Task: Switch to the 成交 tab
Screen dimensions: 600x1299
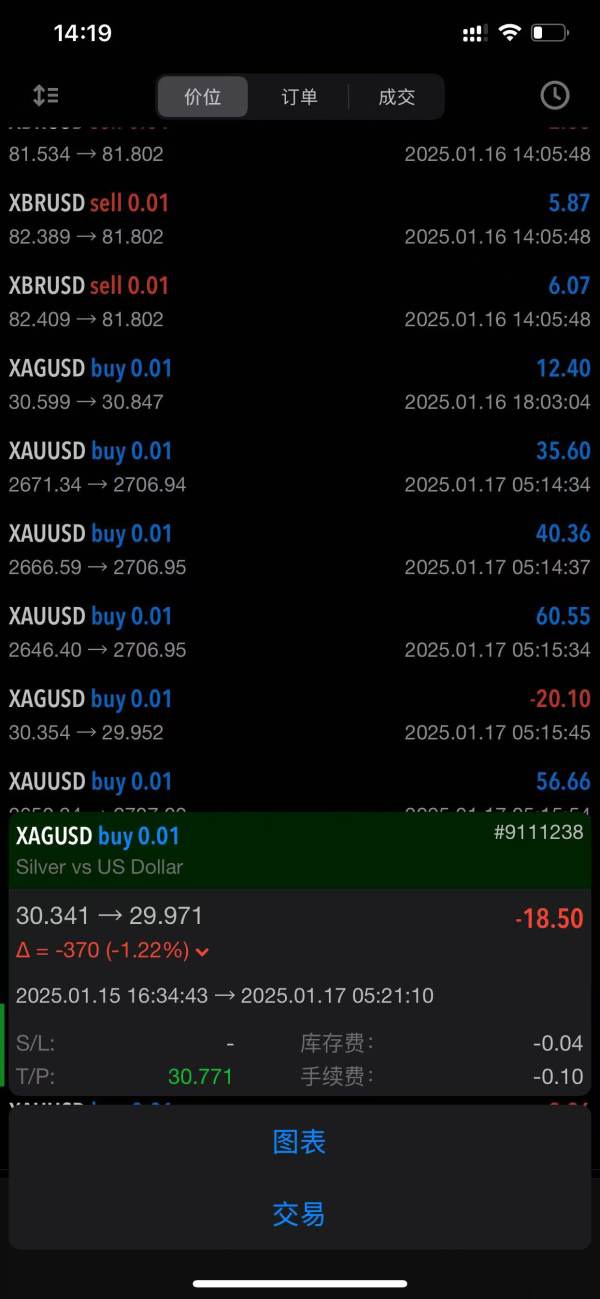Action: pos(396,97)
